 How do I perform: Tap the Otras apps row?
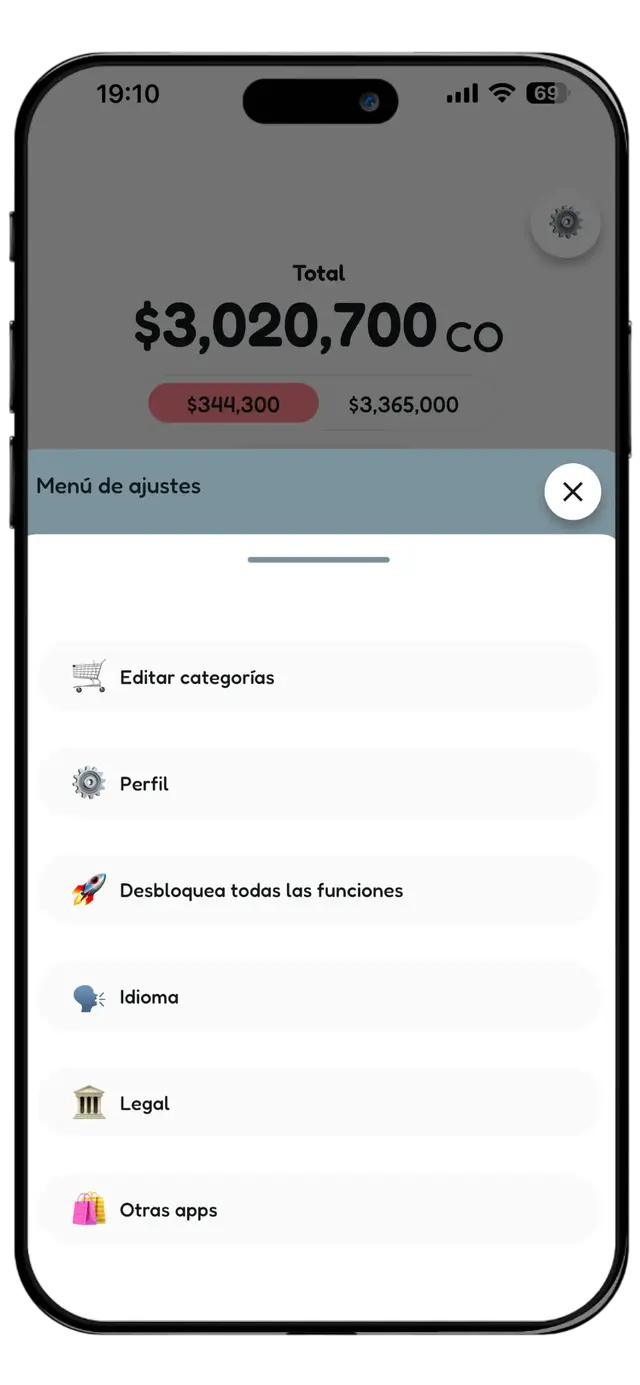(x=318, y=1210)
